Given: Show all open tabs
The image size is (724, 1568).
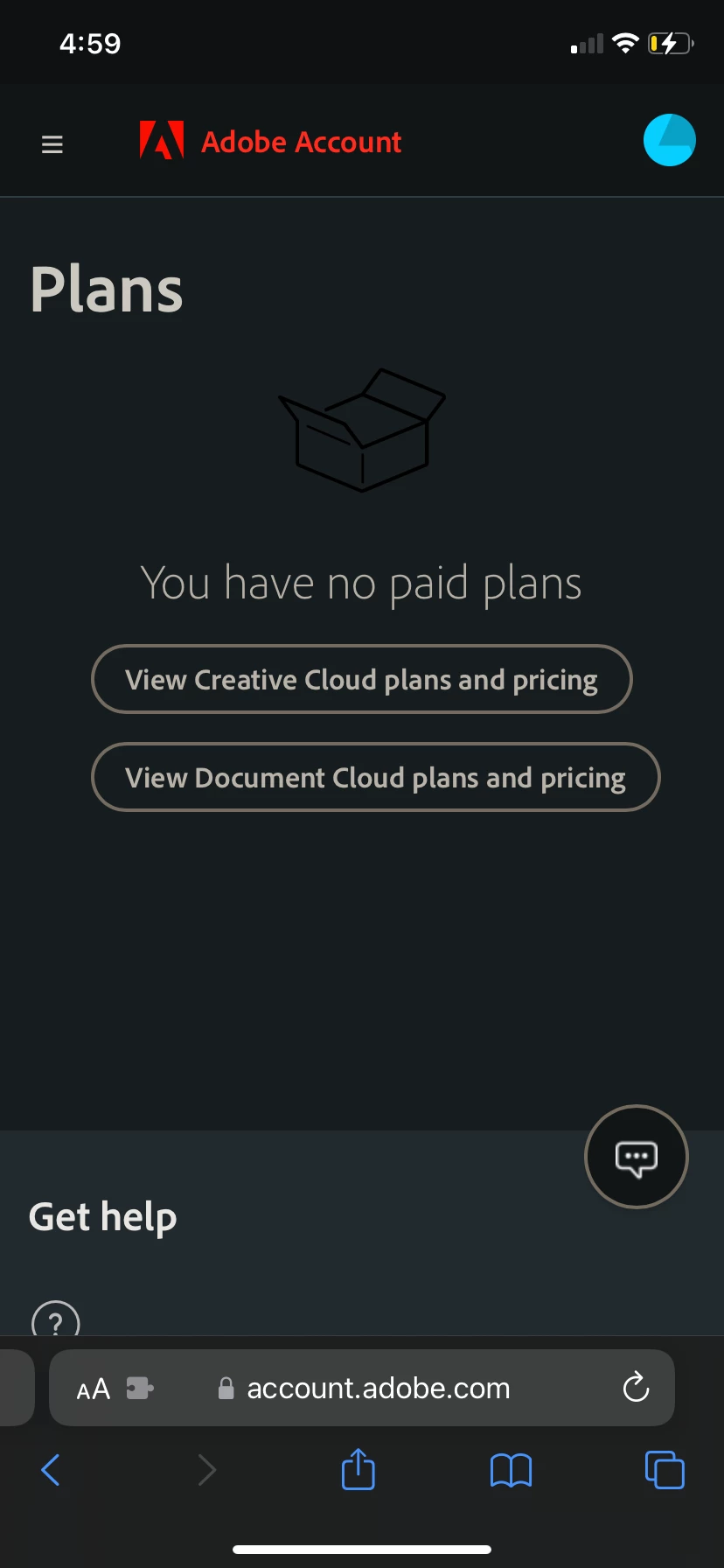Looking at the screenshot, I should point(665,1470).
